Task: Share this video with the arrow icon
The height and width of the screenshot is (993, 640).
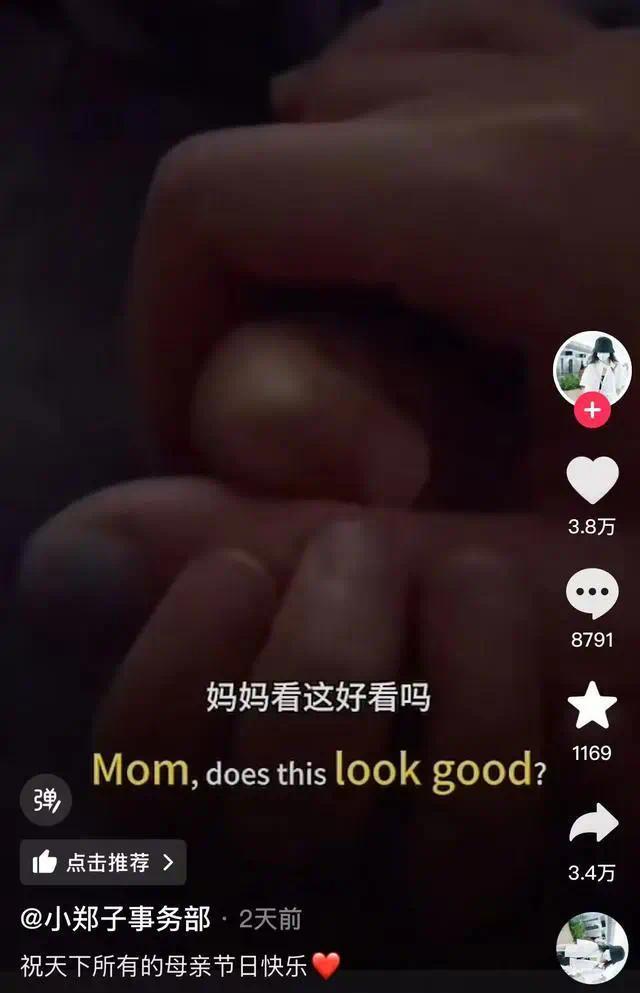Action: pyautogui.click(x=592, y=825)
